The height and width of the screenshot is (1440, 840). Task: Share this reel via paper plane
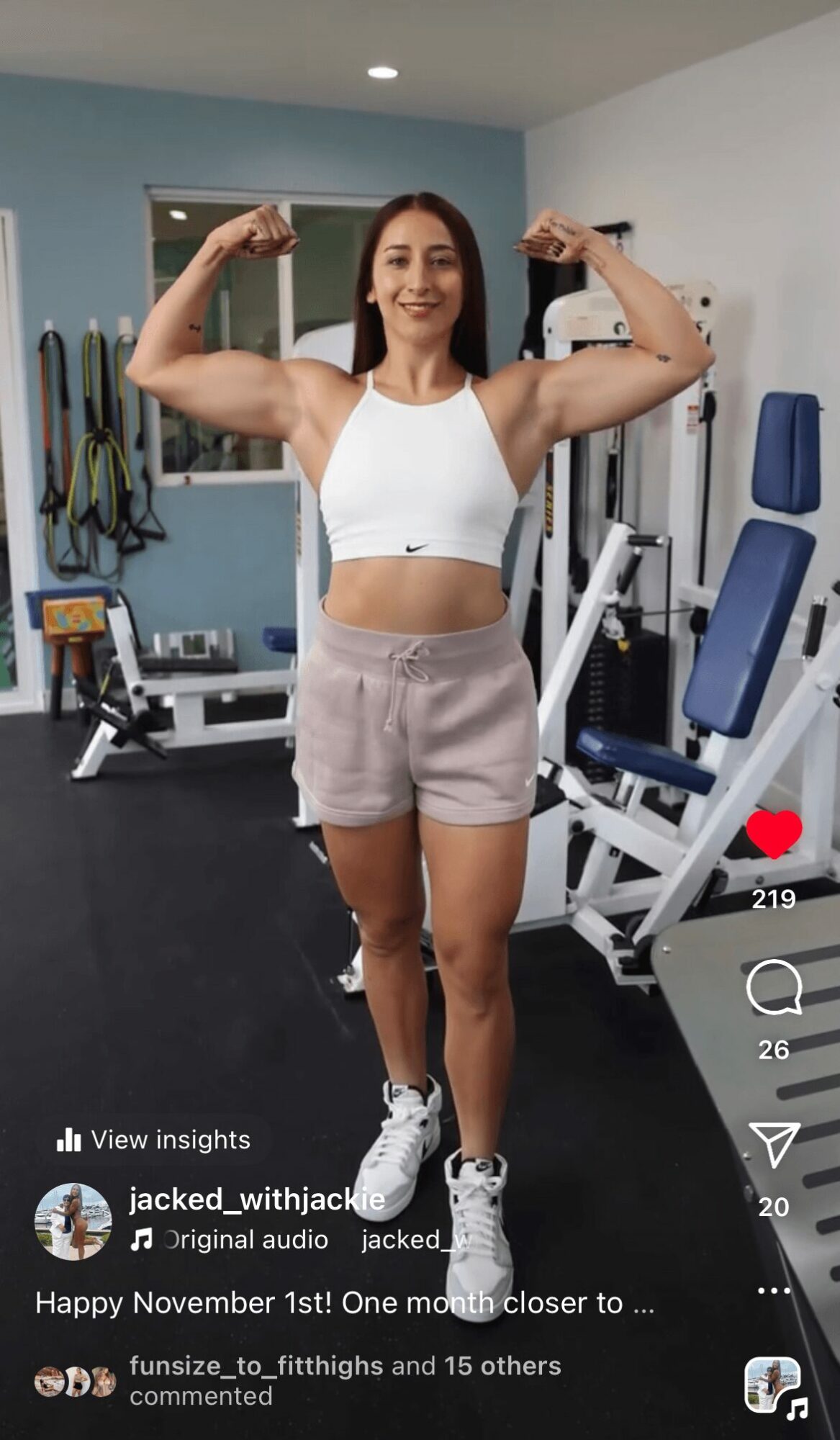774,1144
